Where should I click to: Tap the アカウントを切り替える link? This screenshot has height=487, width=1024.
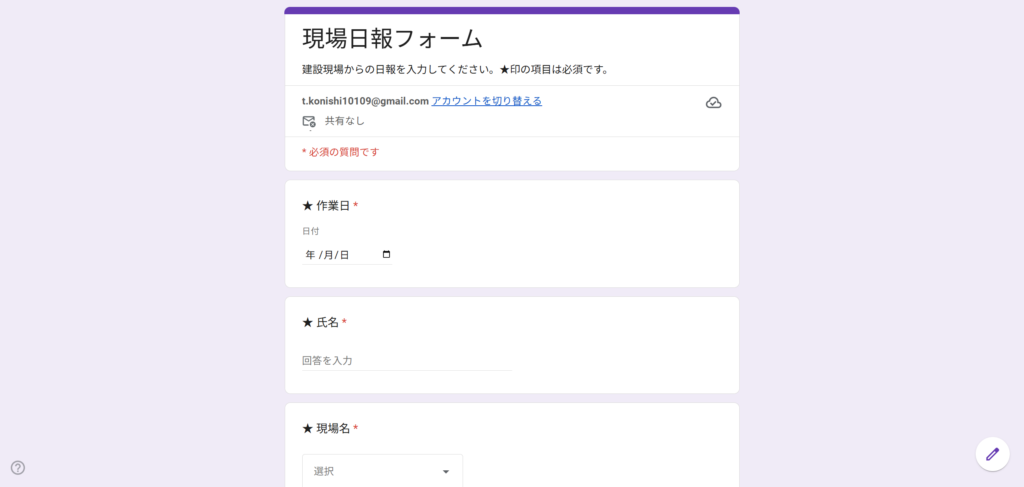pos(486,101)
